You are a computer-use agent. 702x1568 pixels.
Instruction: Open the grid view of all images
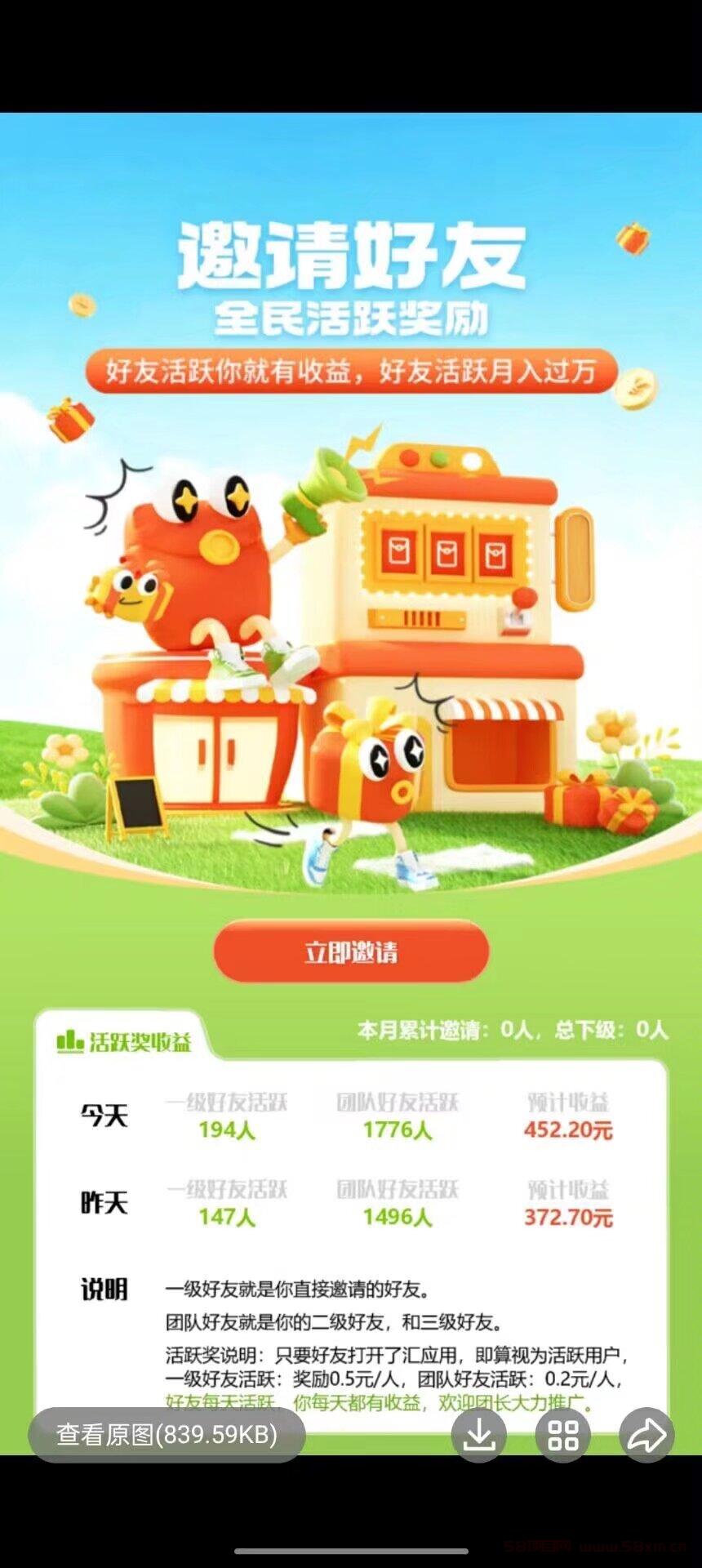[563, 1435]
